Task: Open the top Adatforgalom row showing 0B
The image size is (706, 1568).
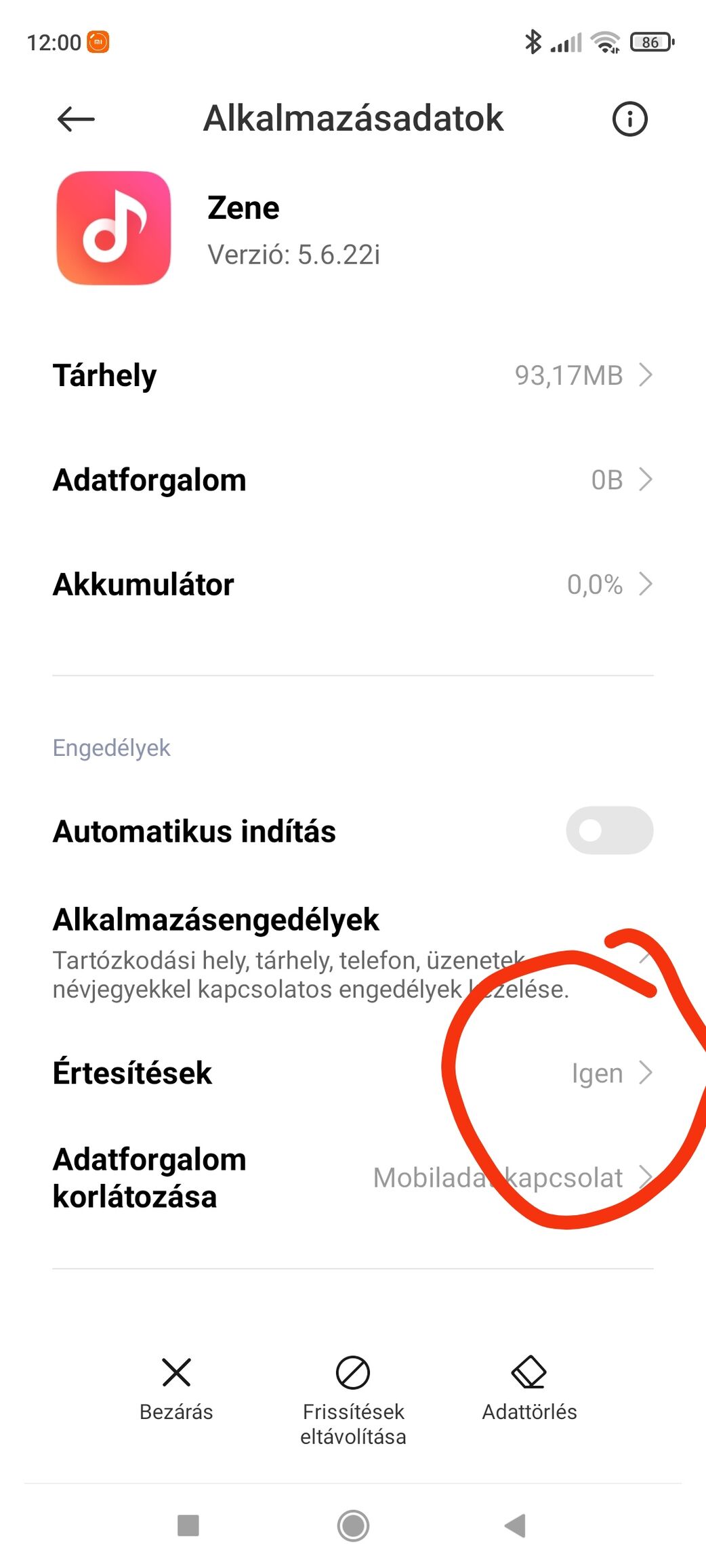Action: [352, 480]
